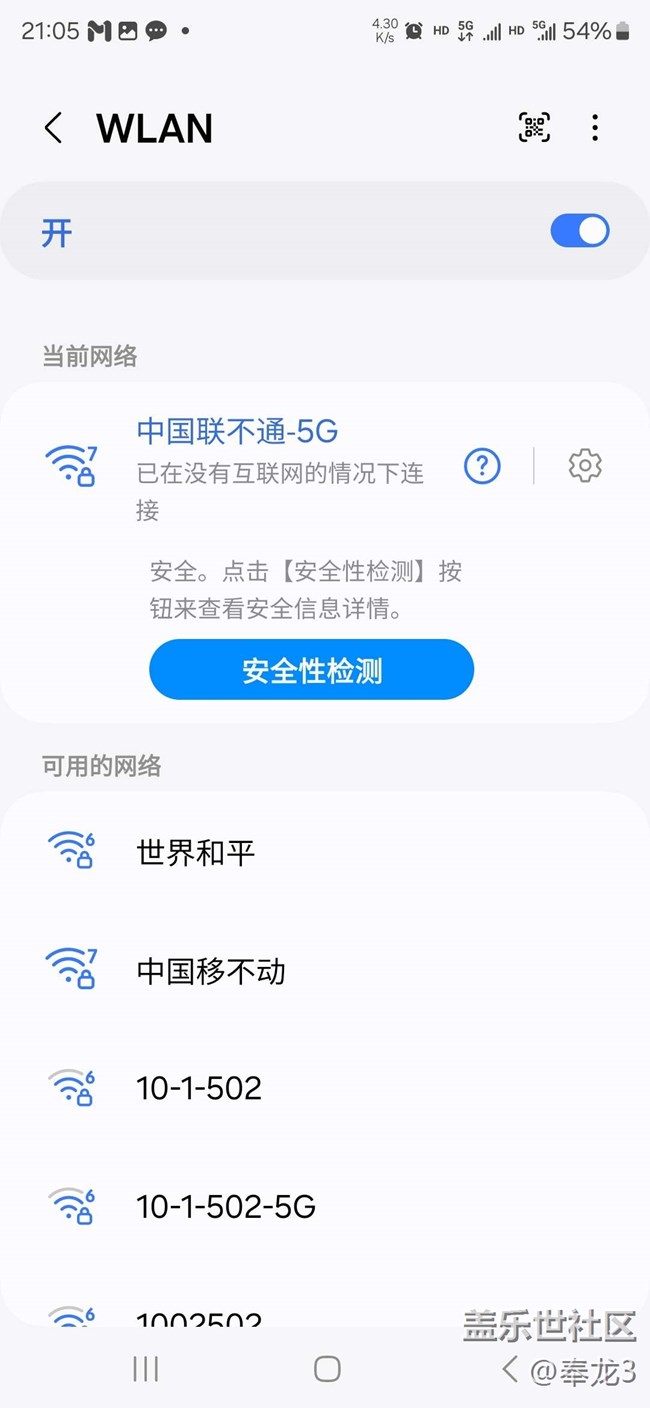The height and width of the screenshot is (1408, 650).
Task: Tap the 安全性检测 button
Action: [311, 670]
